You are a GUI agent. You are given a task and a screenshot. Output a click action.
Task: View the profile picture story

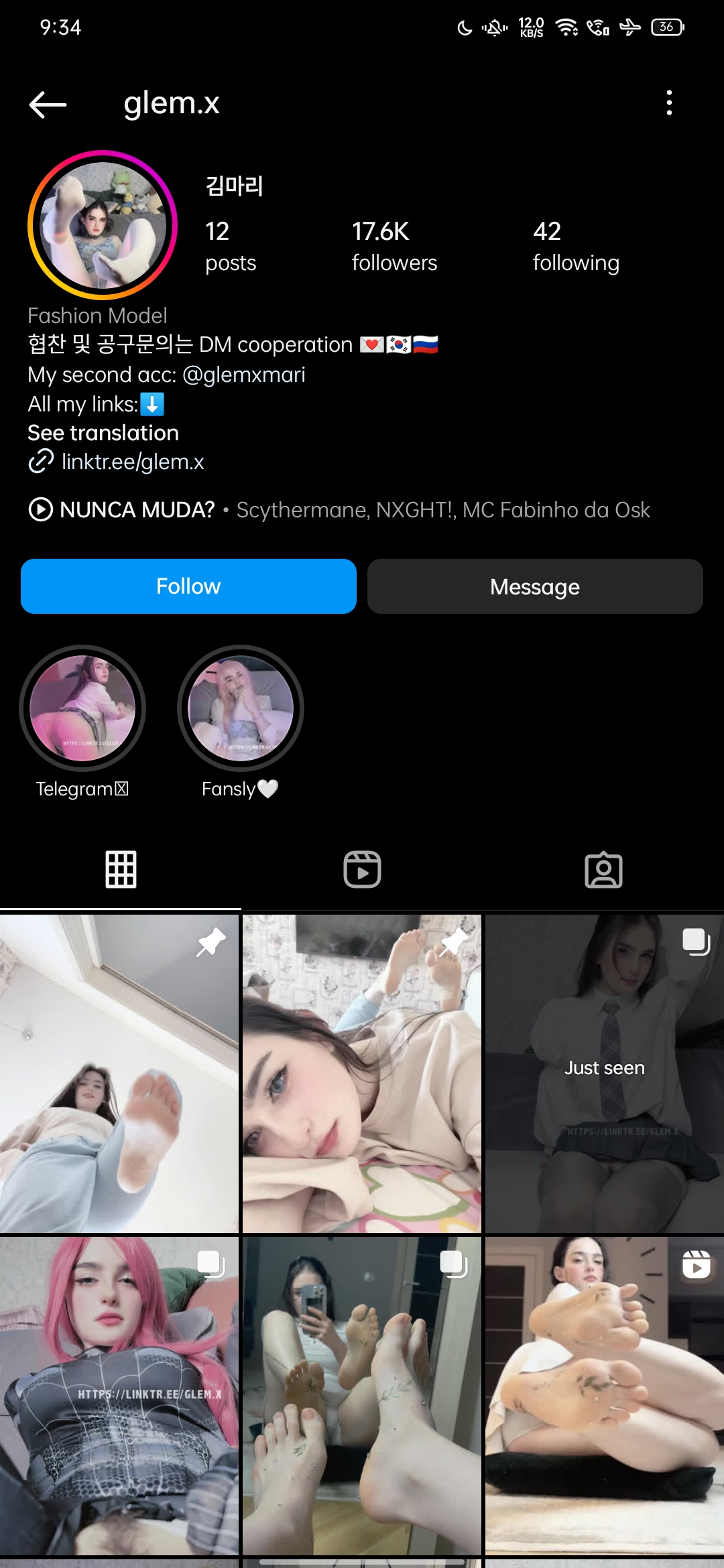point(103,225)
